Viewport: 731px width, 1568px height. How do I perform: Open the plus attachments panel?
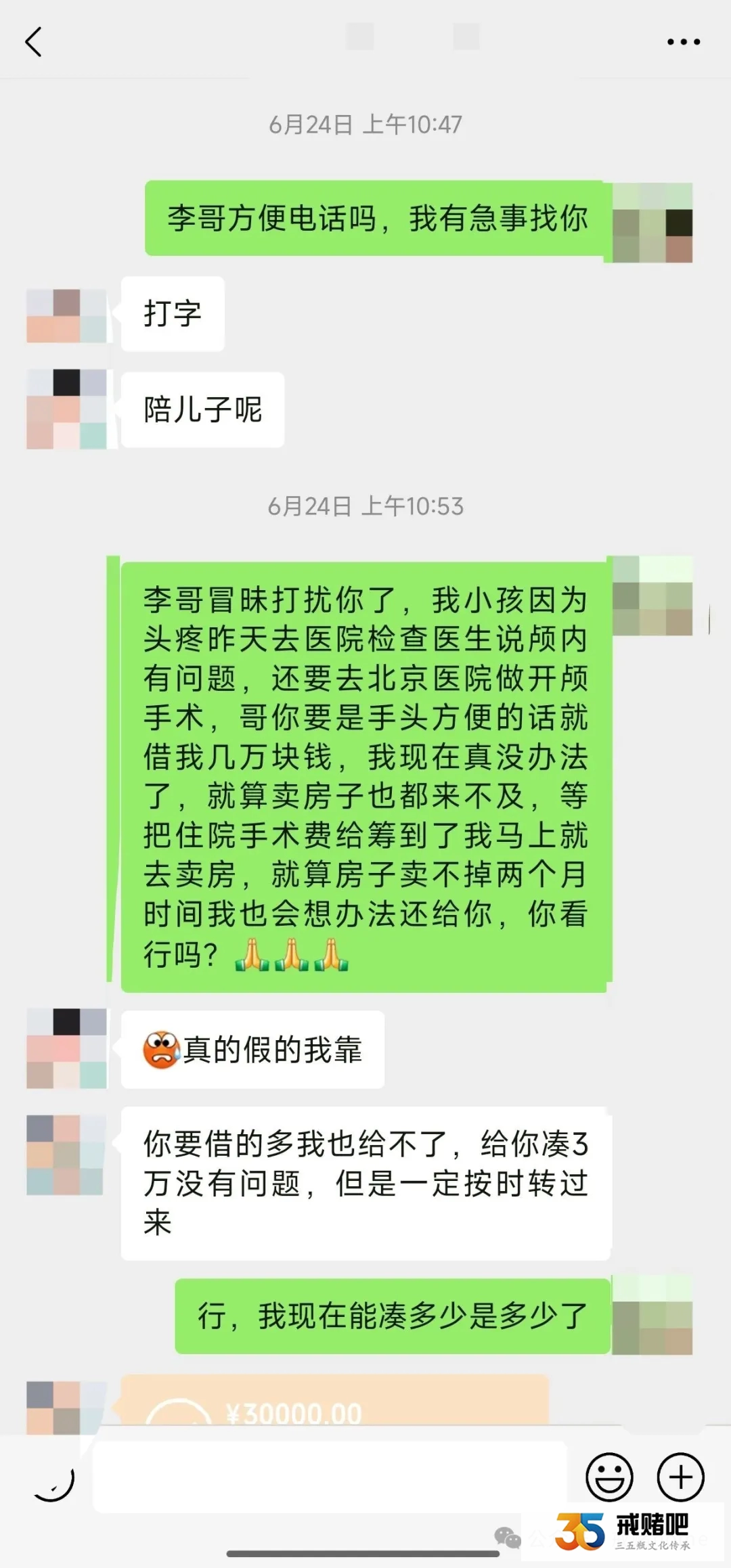pos(680,1477)
